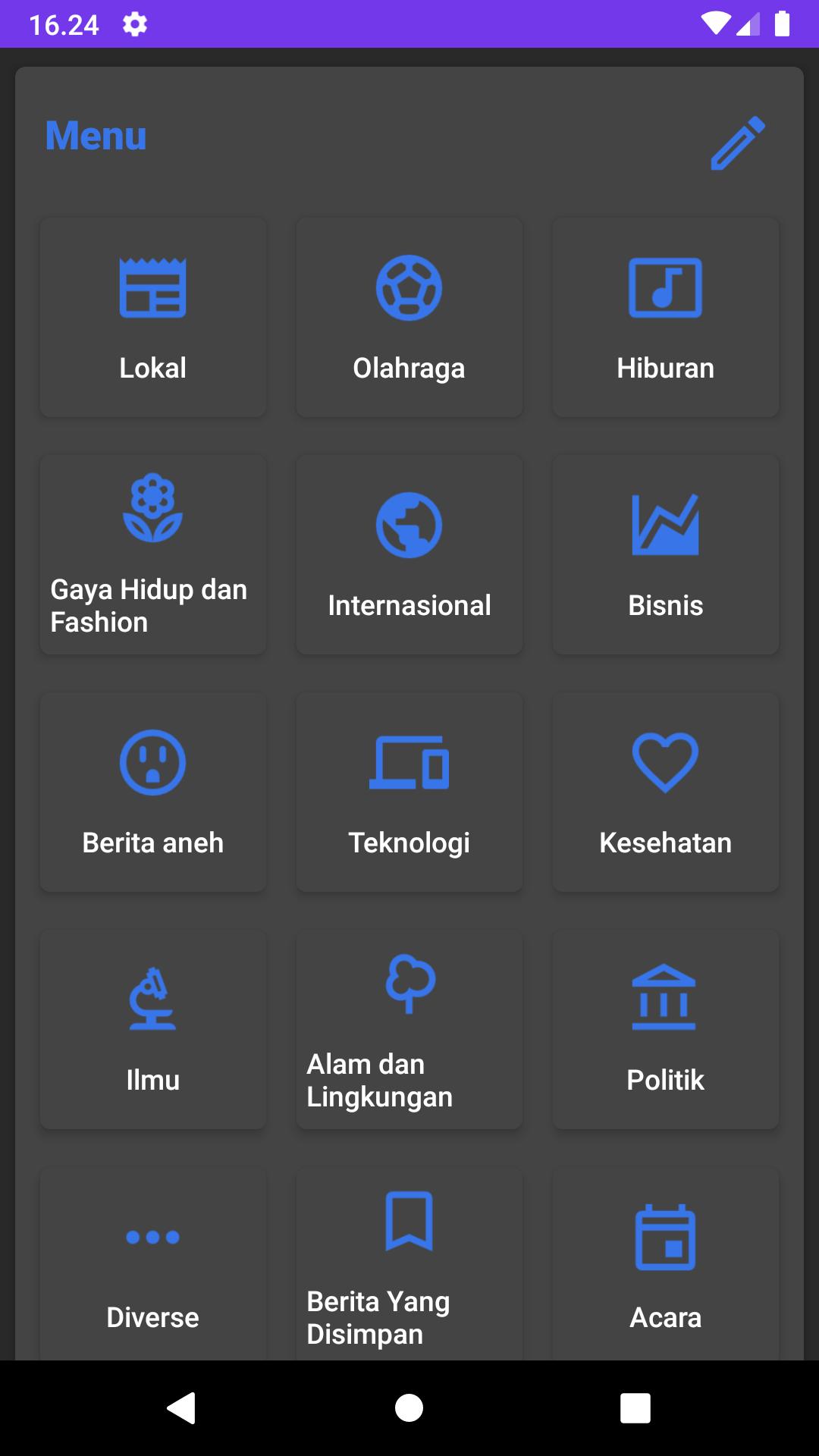Open the Diverse ellipsis tile
Image resolution: width=819 pixels, height=1456 pixels.
click(152, 1238)
